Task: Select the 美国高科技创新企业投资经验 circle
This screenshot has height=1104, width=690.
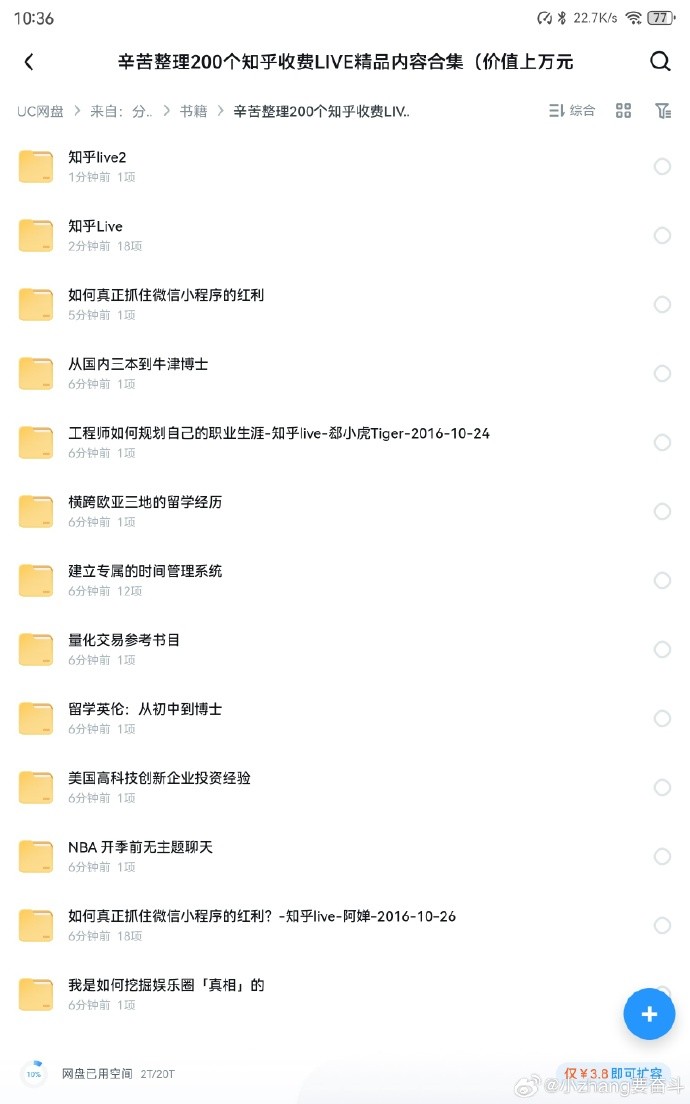Action: 662,787
